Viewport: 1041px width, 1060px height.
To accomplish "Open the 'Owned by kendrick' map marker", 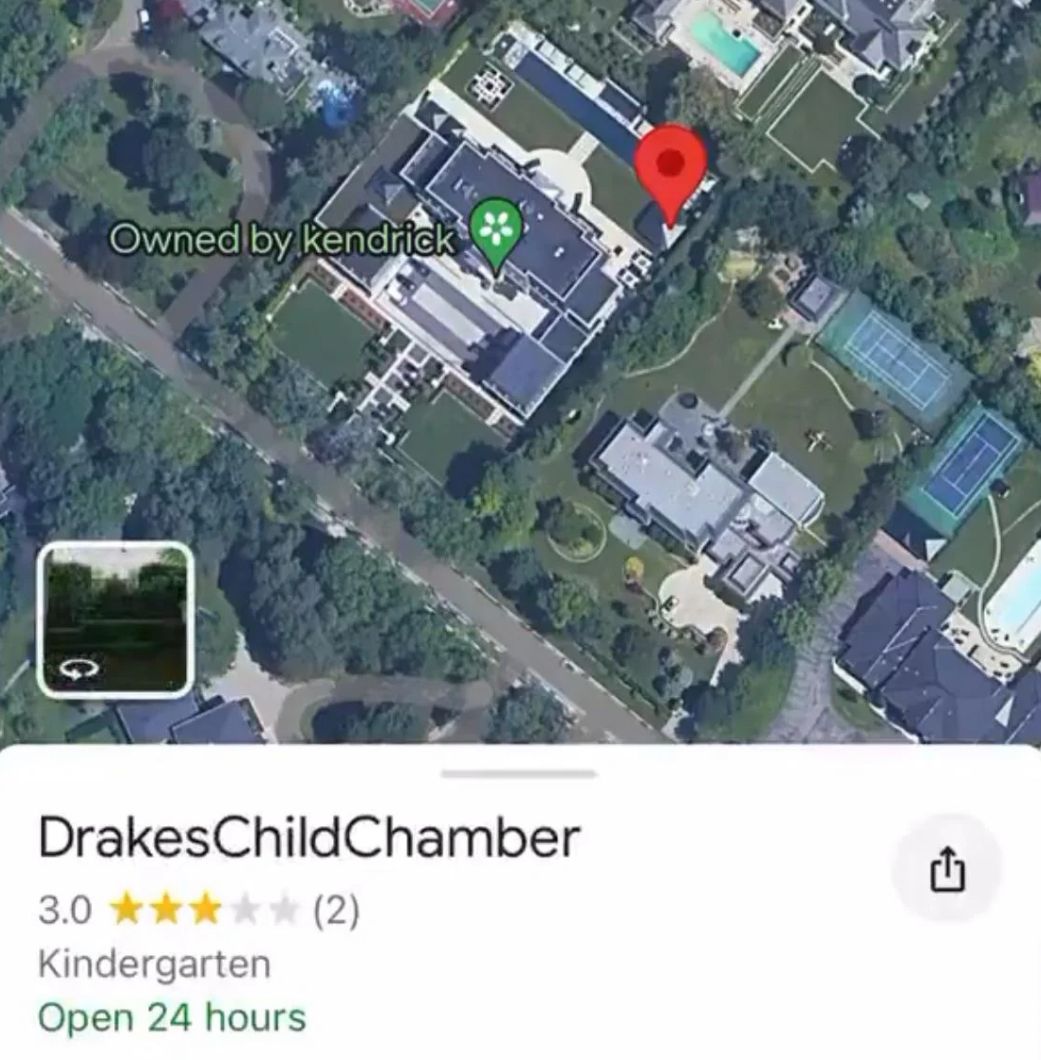I will click(496, 231).
